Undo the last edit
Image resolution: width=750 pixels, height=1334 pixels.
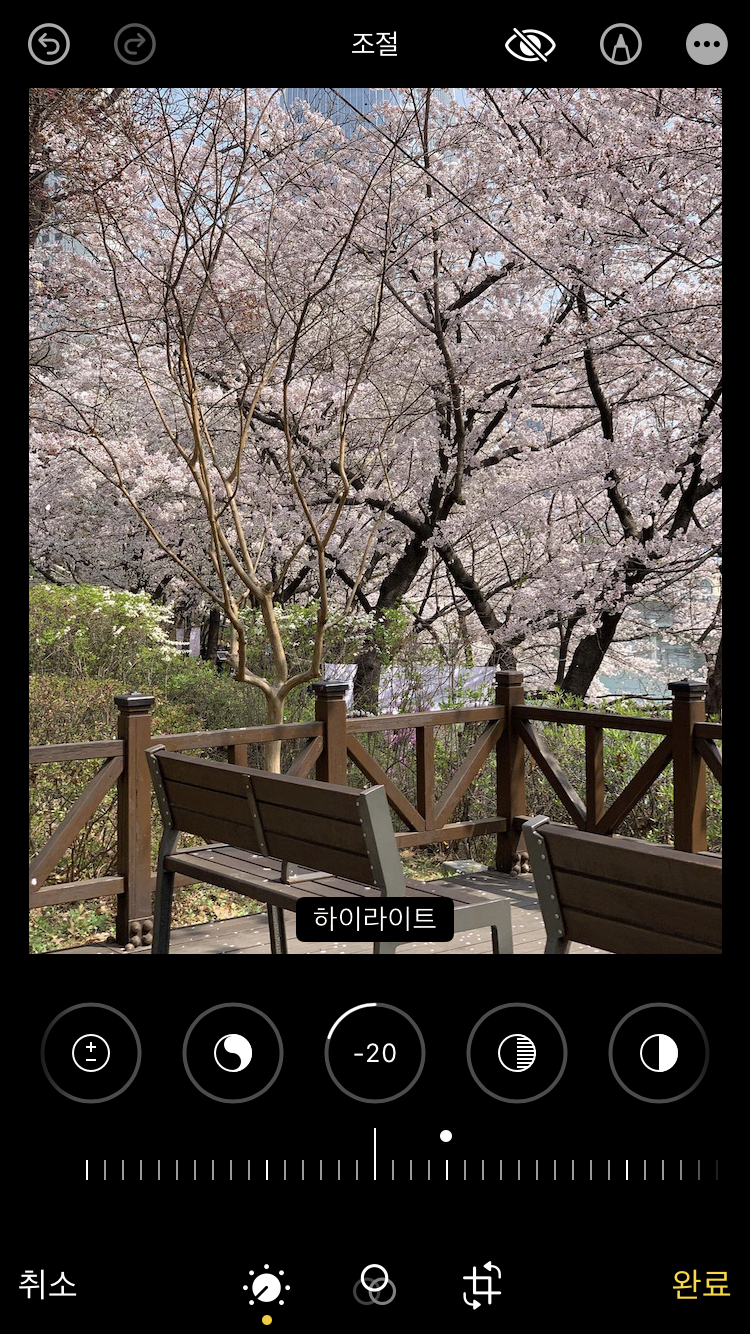tap(49, 45)
